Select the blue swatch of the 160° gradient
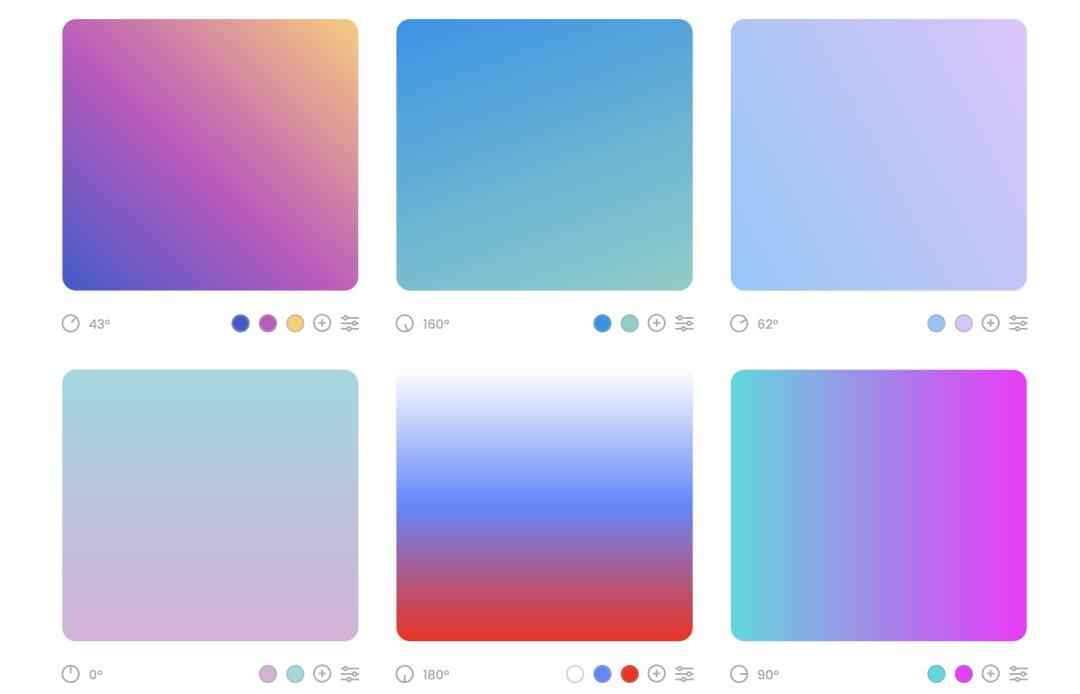Image resolution: width=1080 pixels, height=694 pixels. click(602, 323)
